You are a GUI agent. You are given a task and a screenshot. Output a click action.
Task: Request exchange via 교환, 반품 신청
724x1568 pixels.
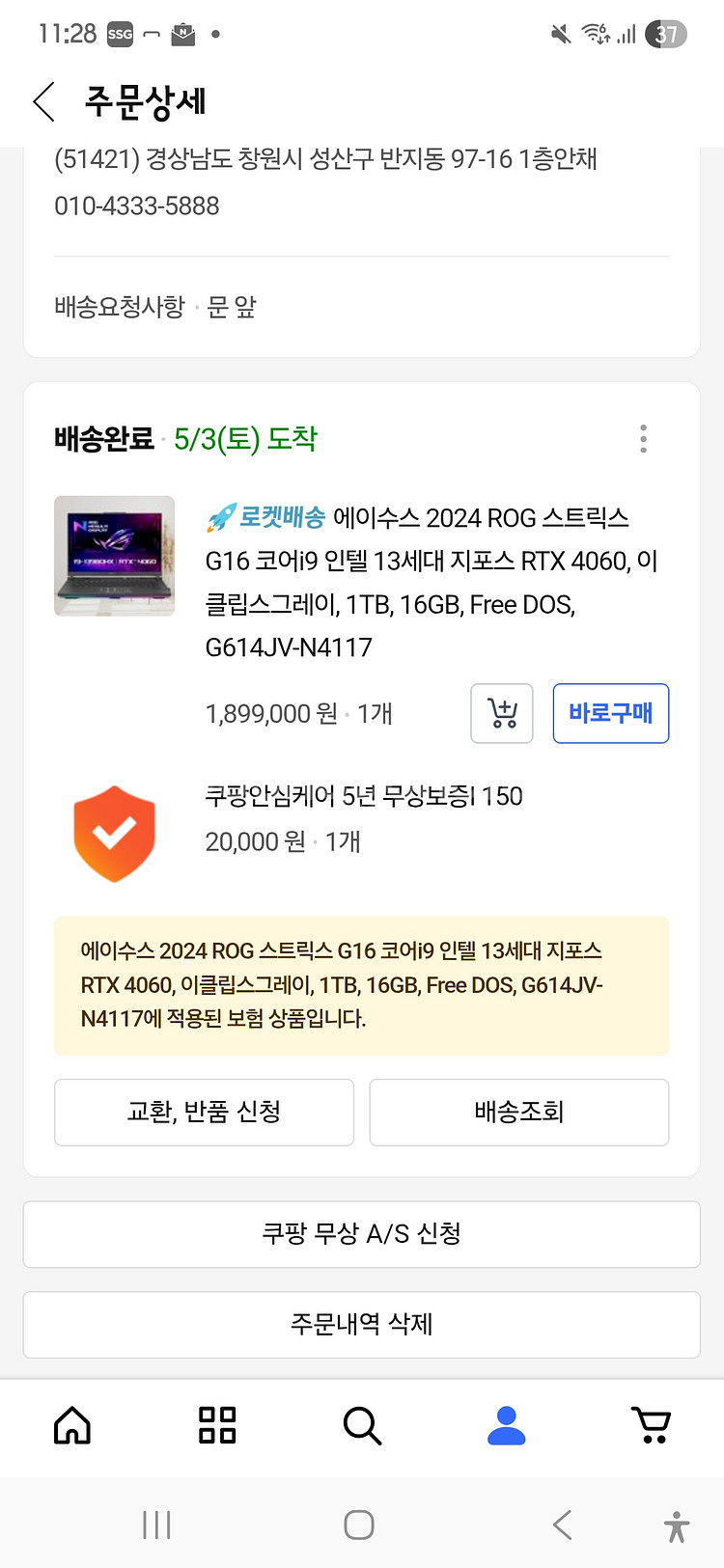click(204, 1112)
